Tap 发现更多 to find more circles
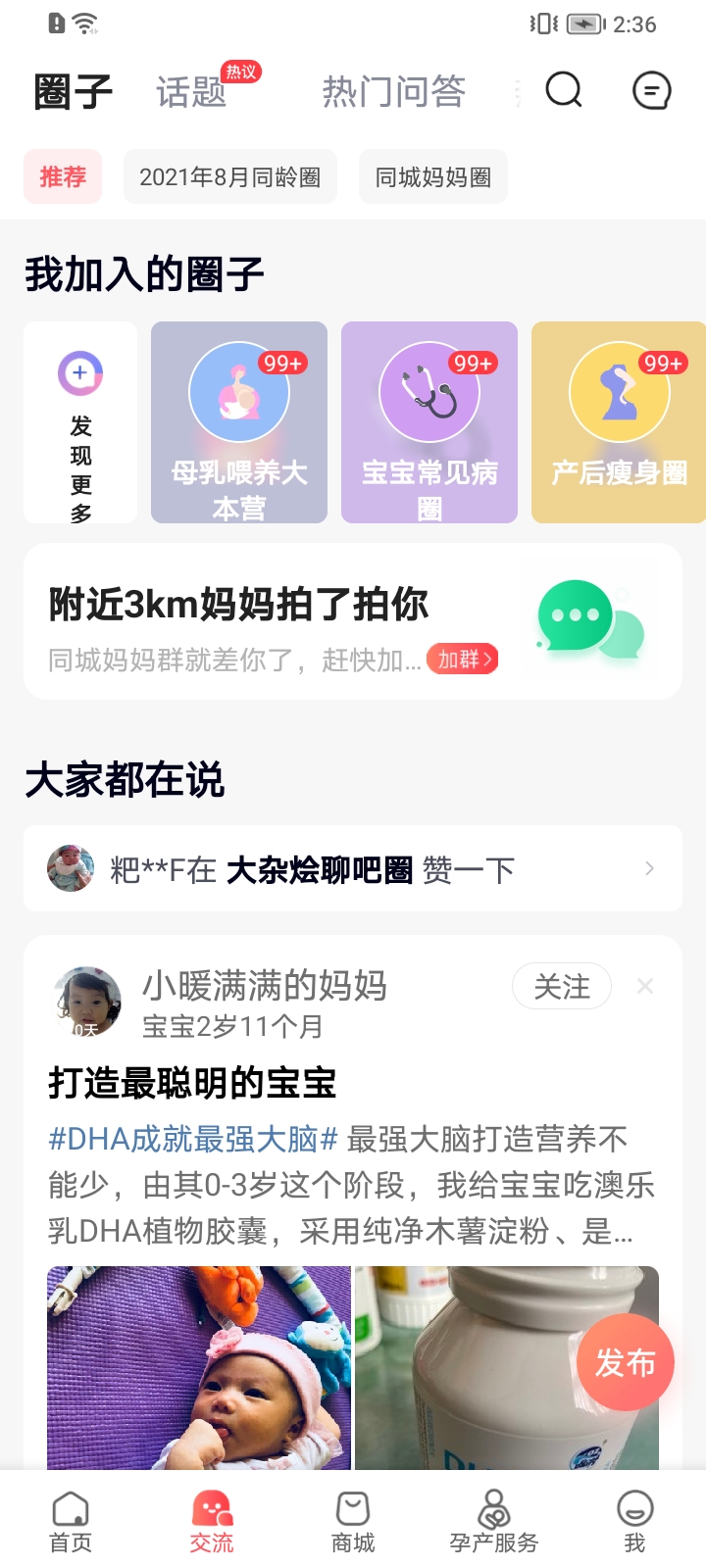The height and width of the screenshot is (1568, 706). pos(80,422)
